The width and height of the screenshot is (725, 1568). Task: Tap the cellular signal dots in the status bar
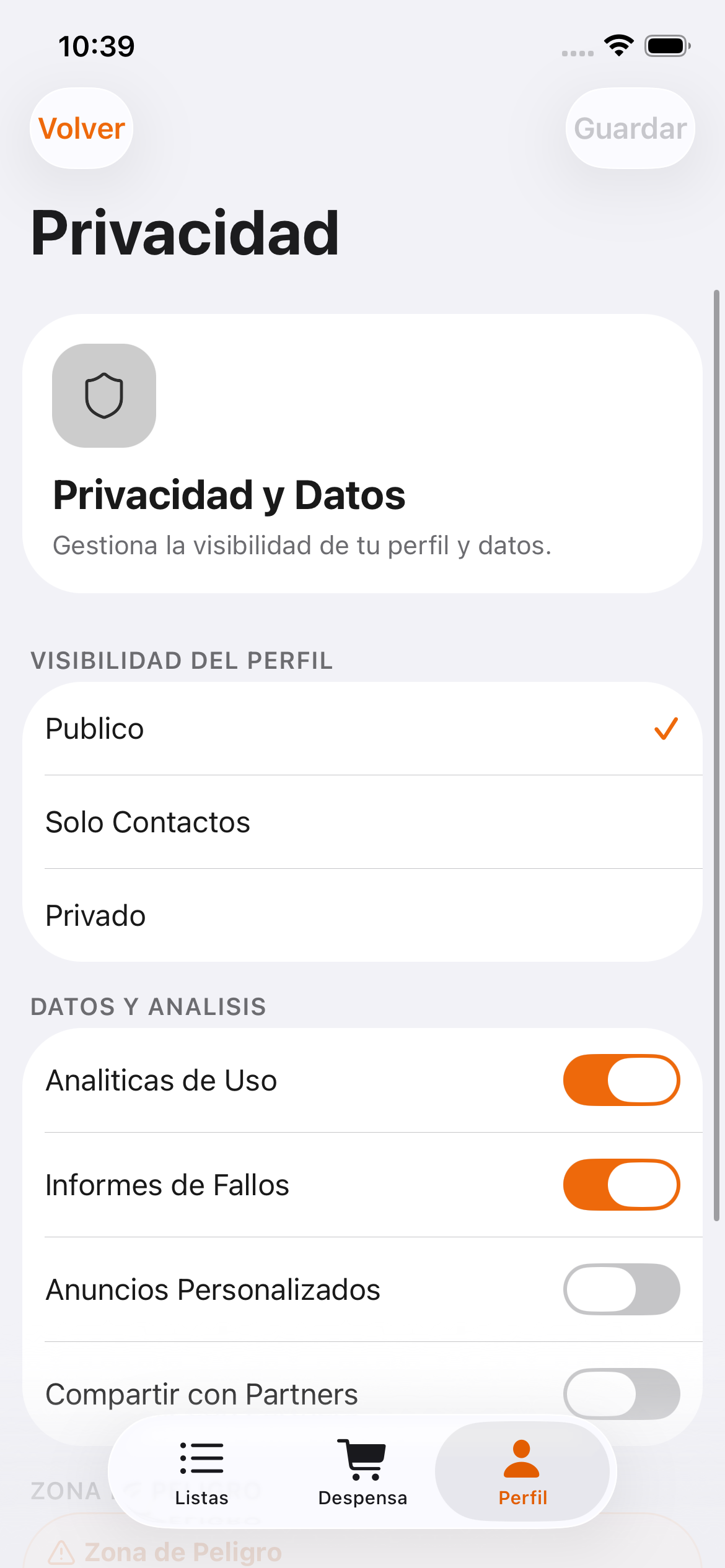point(578,53)
